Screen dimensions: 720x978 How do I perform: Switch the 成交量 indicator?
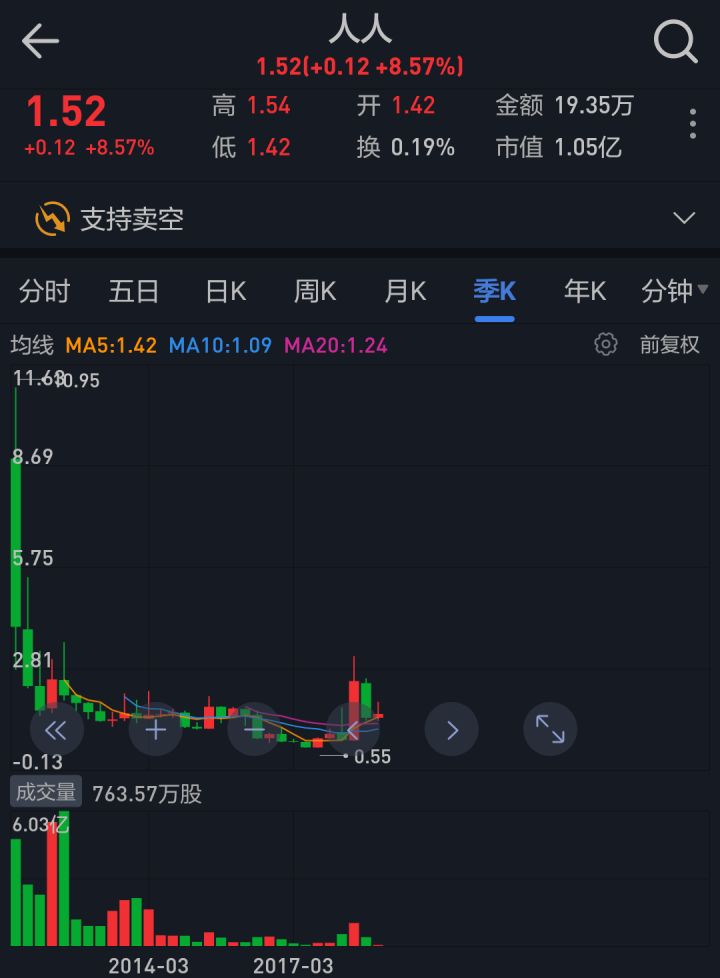45,793
